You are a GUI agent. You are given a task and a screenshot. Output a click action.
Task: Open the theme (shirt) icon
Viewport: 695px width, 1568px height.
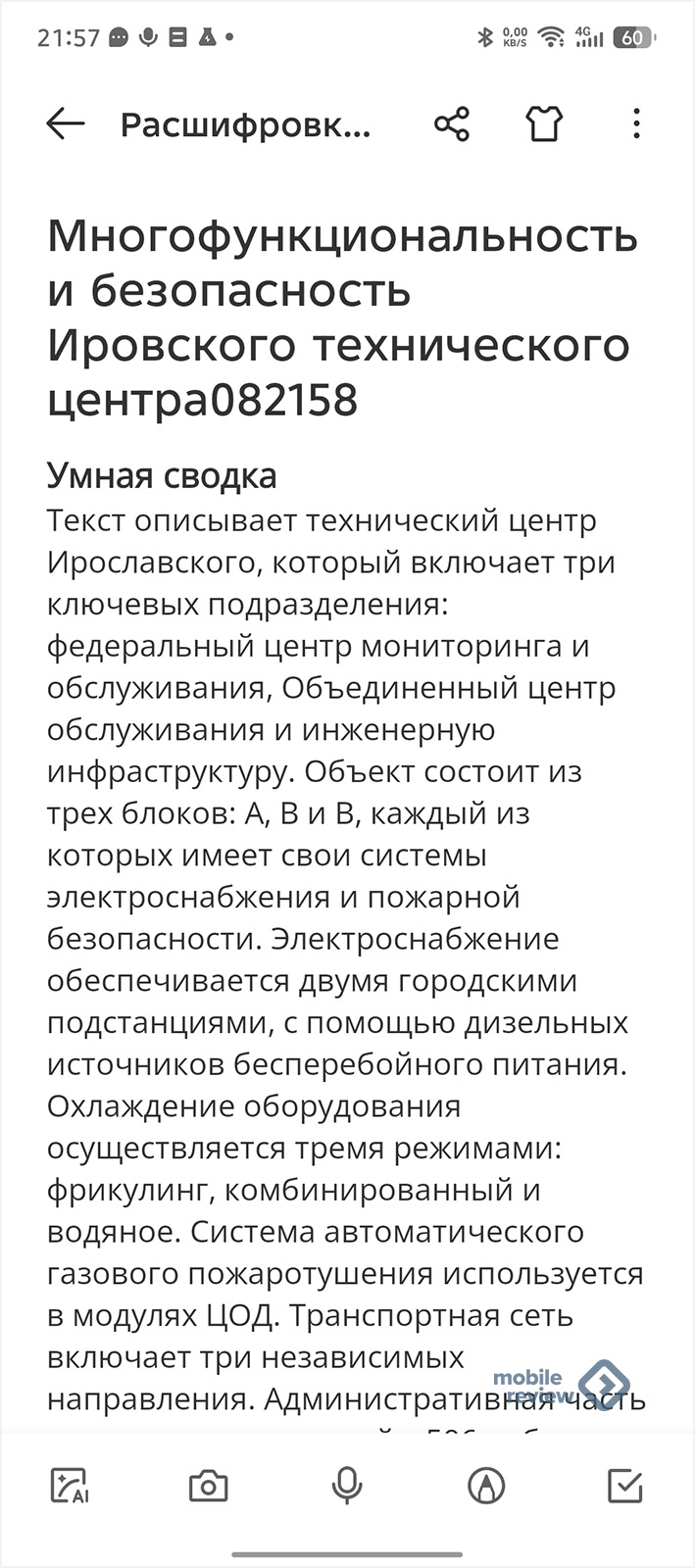[543, 124]
